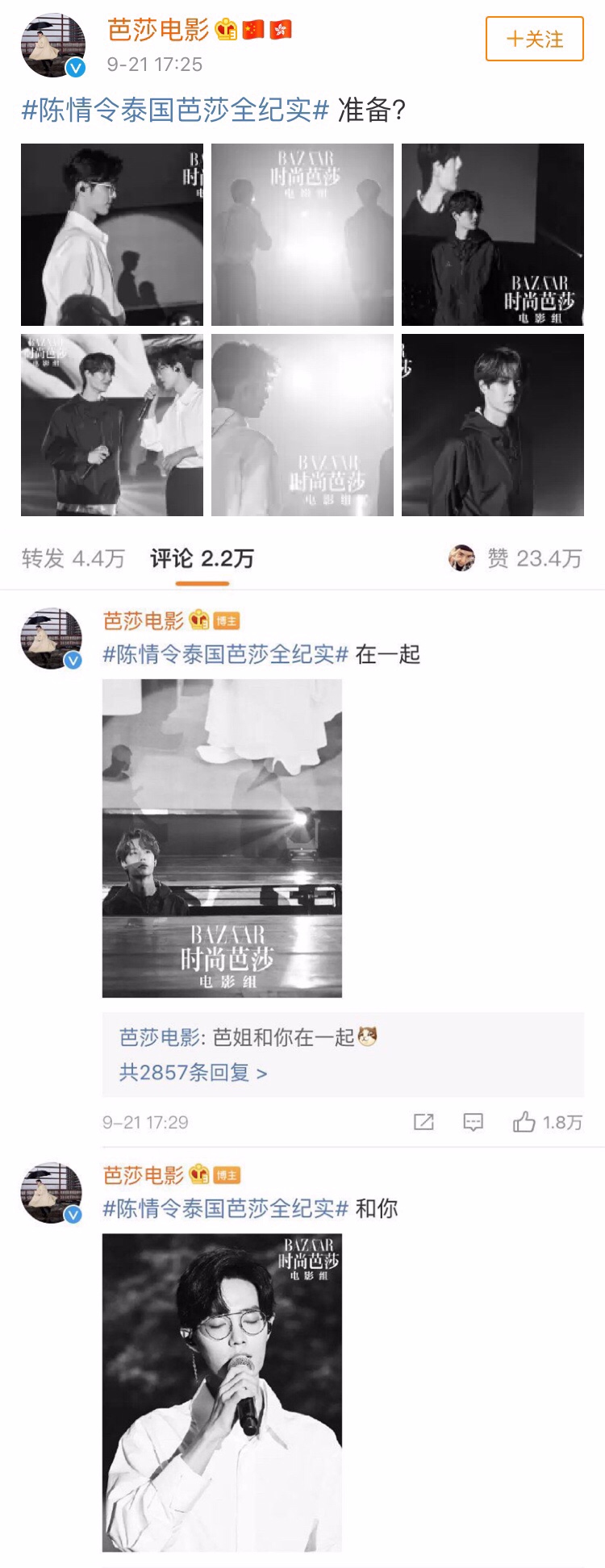Select the 评论 2.2万 tab
This screenshot has width=605, height=1568.
[x=202, y=558]
